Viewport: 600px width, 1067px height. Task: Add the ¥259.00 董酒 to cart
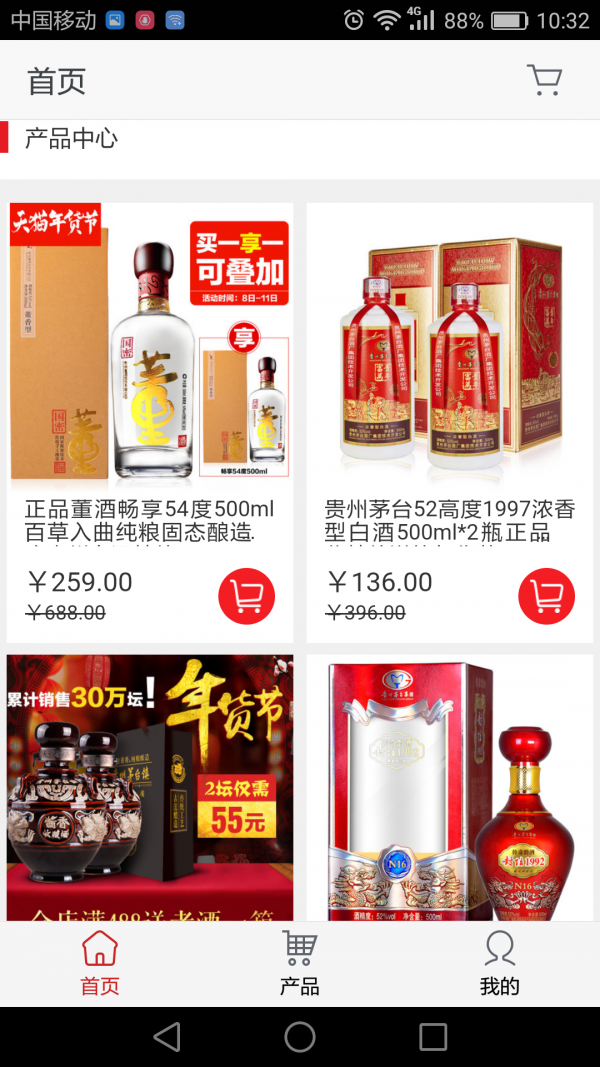(x=246, y=596)
